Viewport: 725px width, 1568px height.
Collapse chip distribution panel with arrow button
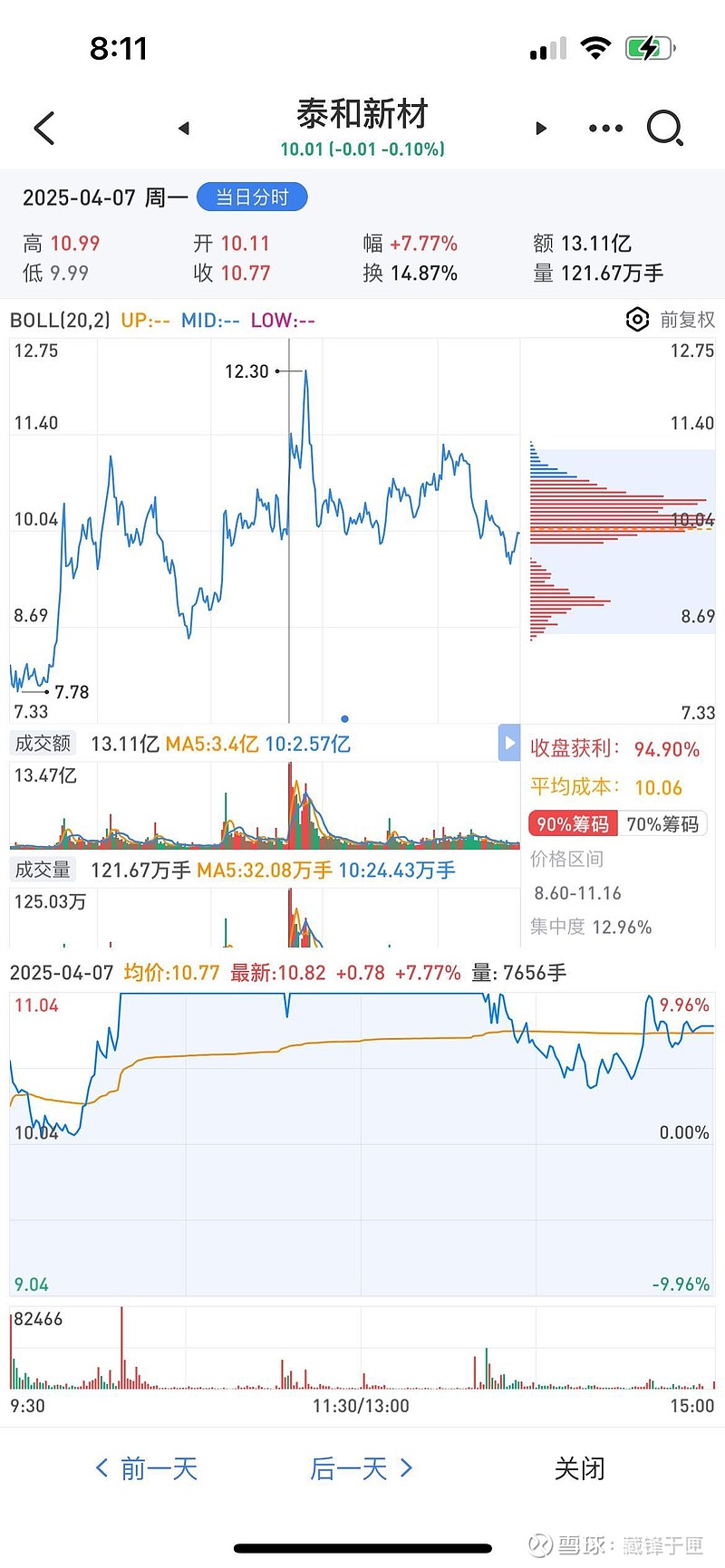(509, 743)
